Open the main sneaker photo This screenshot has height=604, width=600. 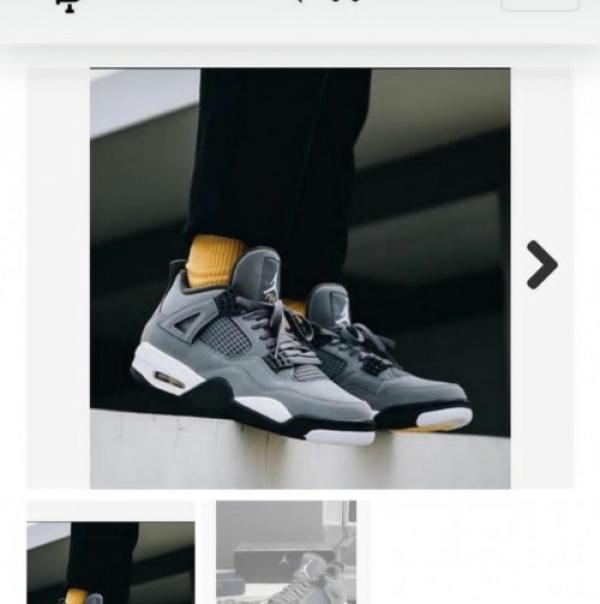[x=300, y=278]
